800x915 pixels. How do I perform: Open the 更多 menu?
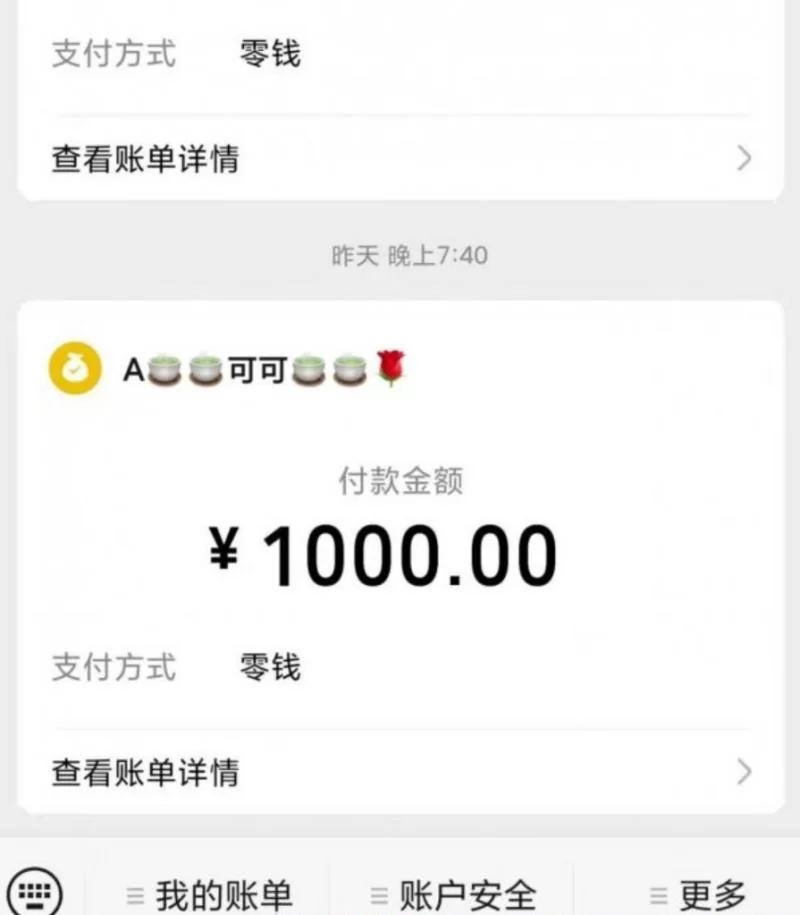coord(698,893)
